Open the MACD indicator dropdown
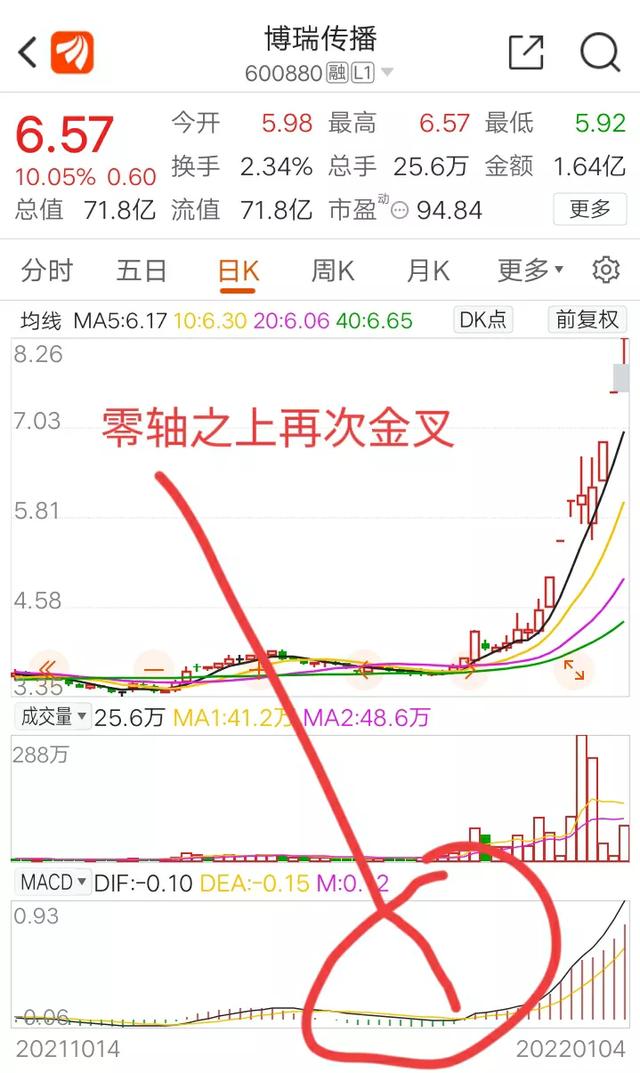Image resolution: width=640 pixels, height=1073 pixels. coord(53,882)
